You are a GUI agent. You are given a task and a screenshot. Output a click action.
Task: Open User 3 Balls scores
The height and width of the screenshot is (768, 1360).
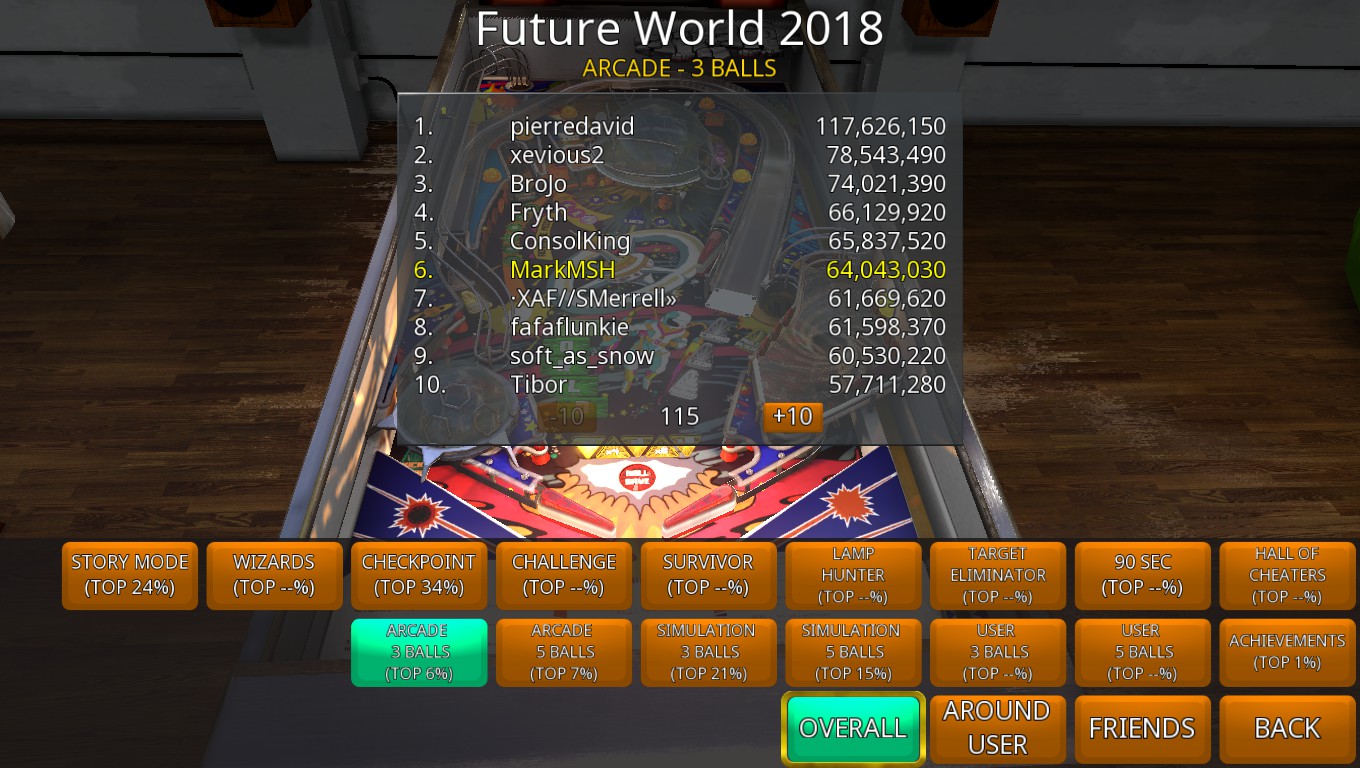(998, 652)
